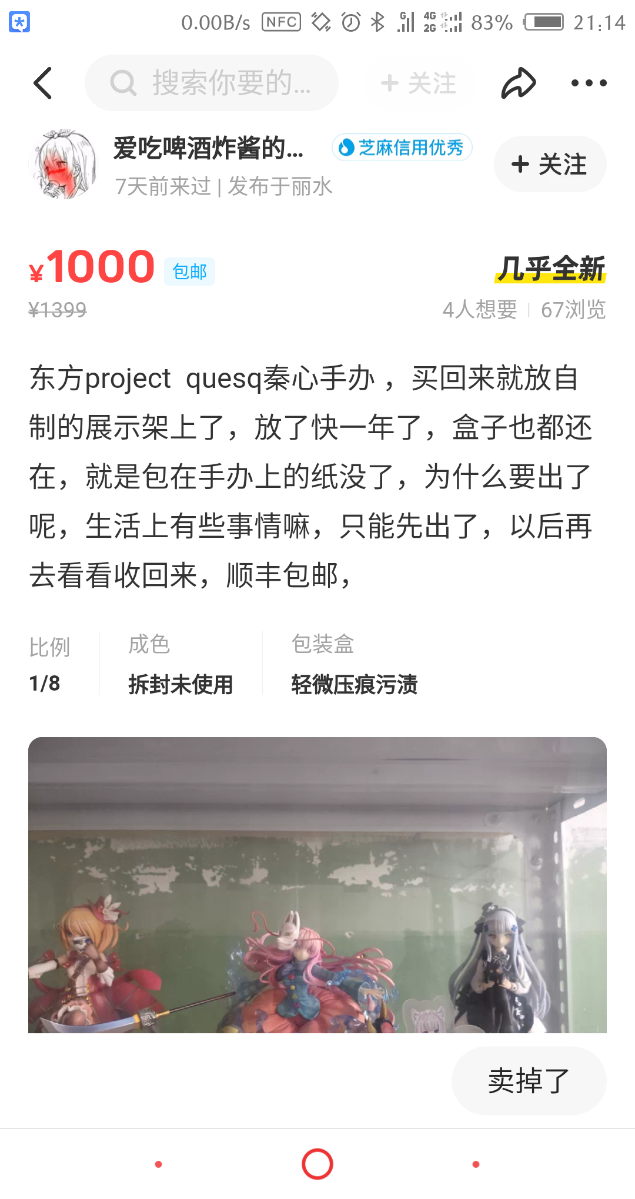
Task: Tap the 芝麻信用优秀 credit badge
Action: pyautogui.click(x=402, y=148)
